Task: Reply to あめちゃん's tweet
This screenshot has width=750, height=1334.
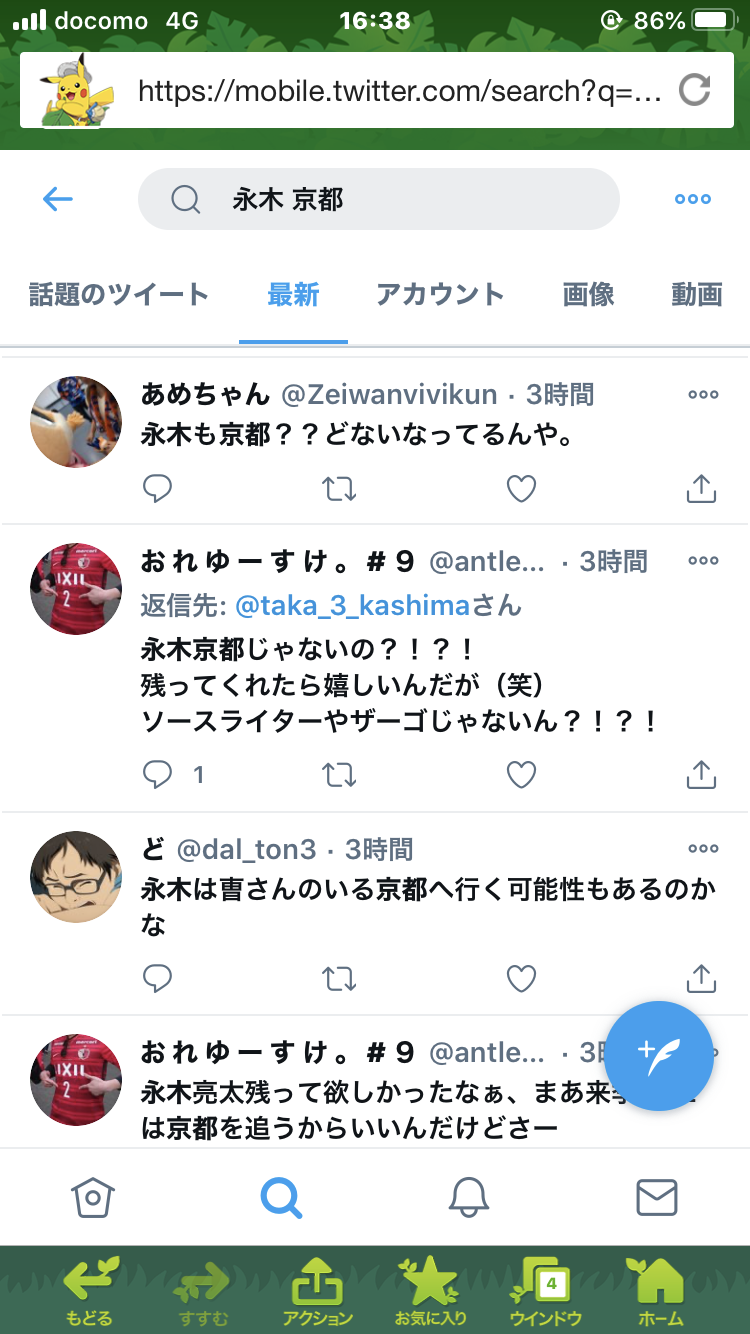Action: pyautogui.click(x=158, y=488)
